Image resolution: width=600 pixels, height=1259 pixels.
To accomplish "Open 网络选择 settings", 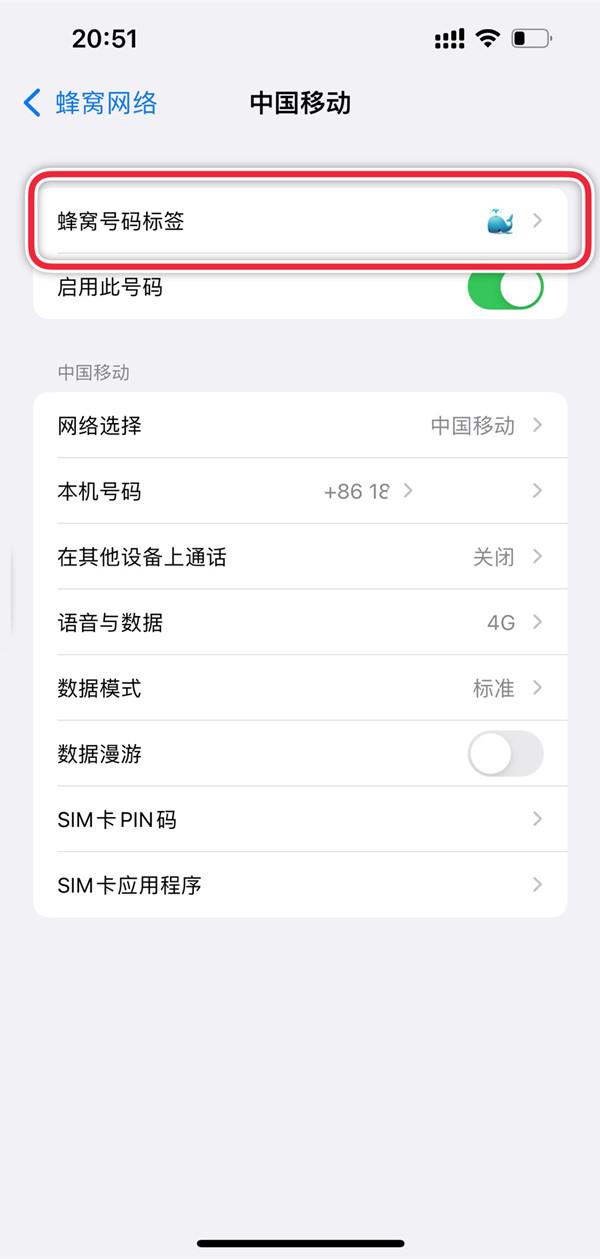I will (300, 426).
